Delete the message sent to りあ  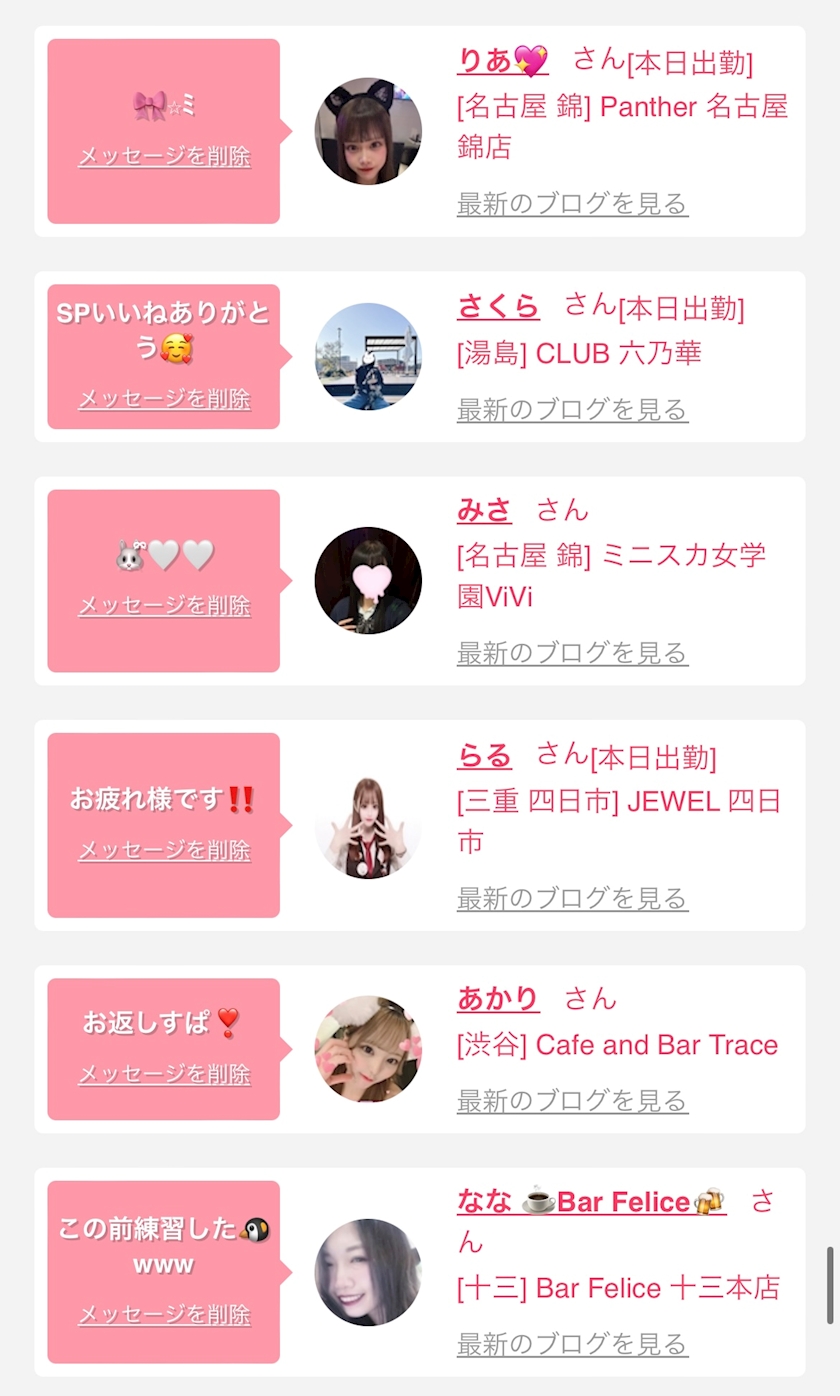(164, 156)
